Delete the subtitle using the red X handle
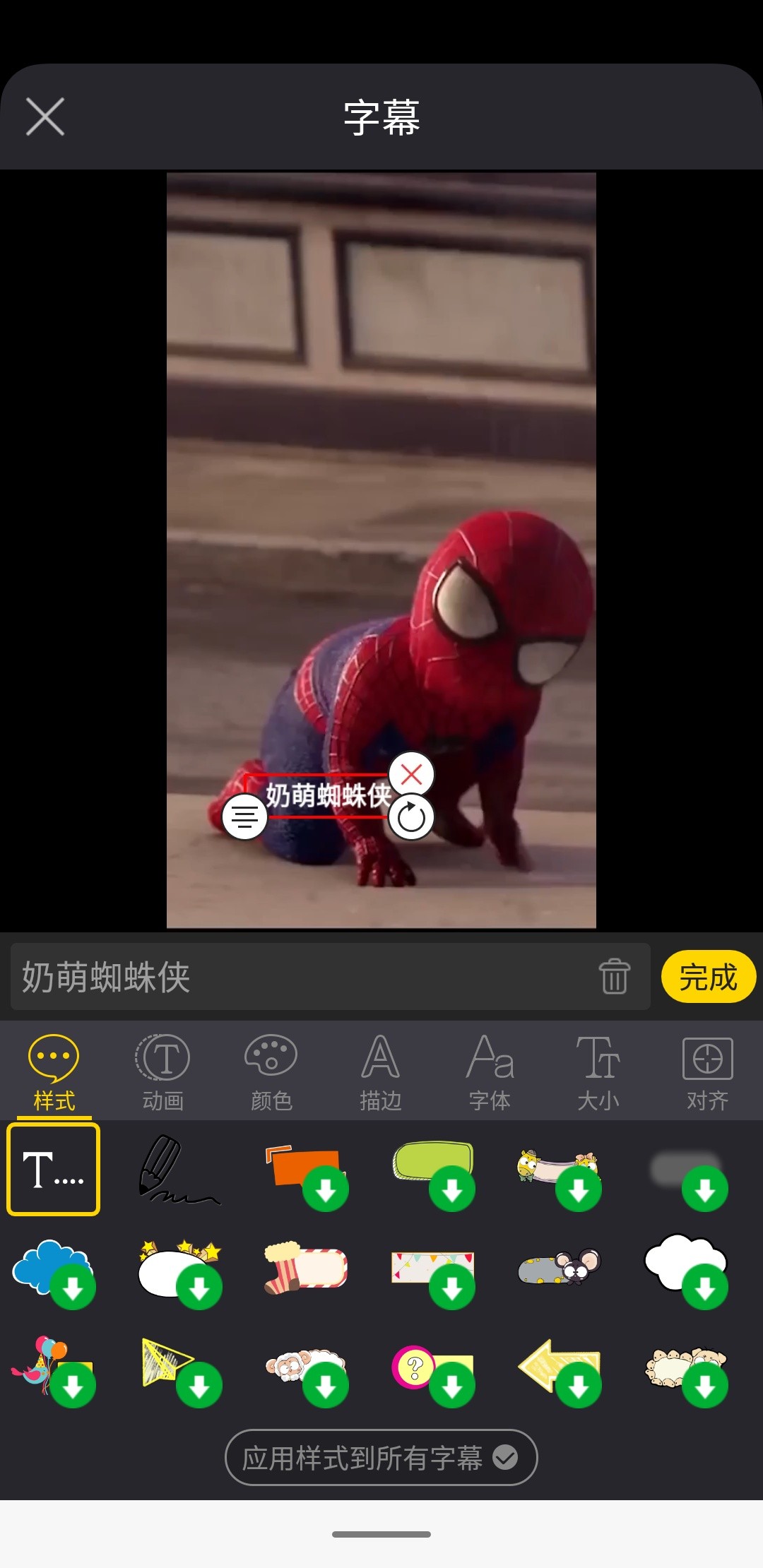This screenshot has height=1568, width=763. 411,775
